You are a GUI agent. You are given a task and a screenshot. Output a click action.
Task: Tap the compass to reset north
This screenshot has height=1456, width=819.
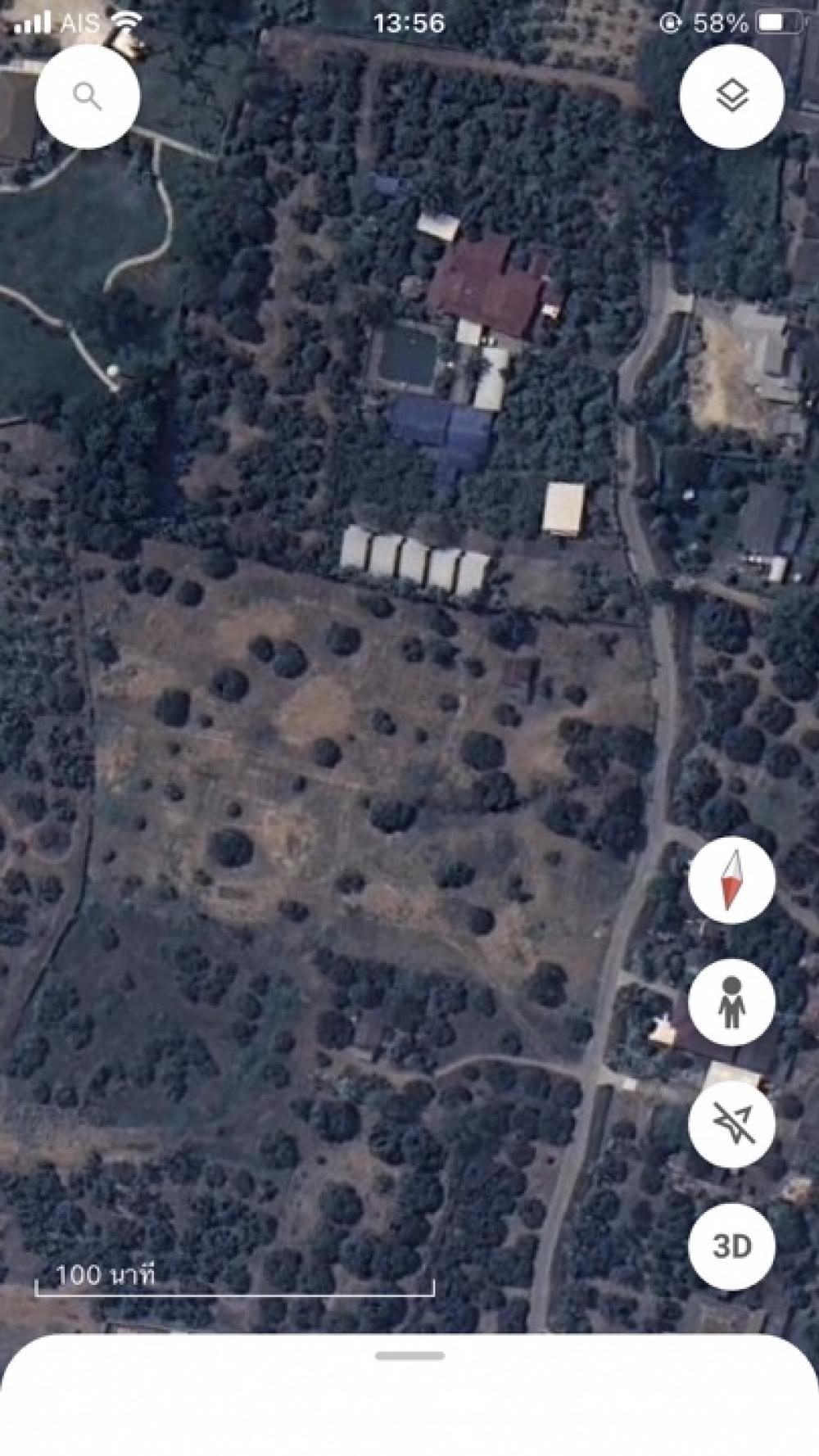click(x=732, y=881)
